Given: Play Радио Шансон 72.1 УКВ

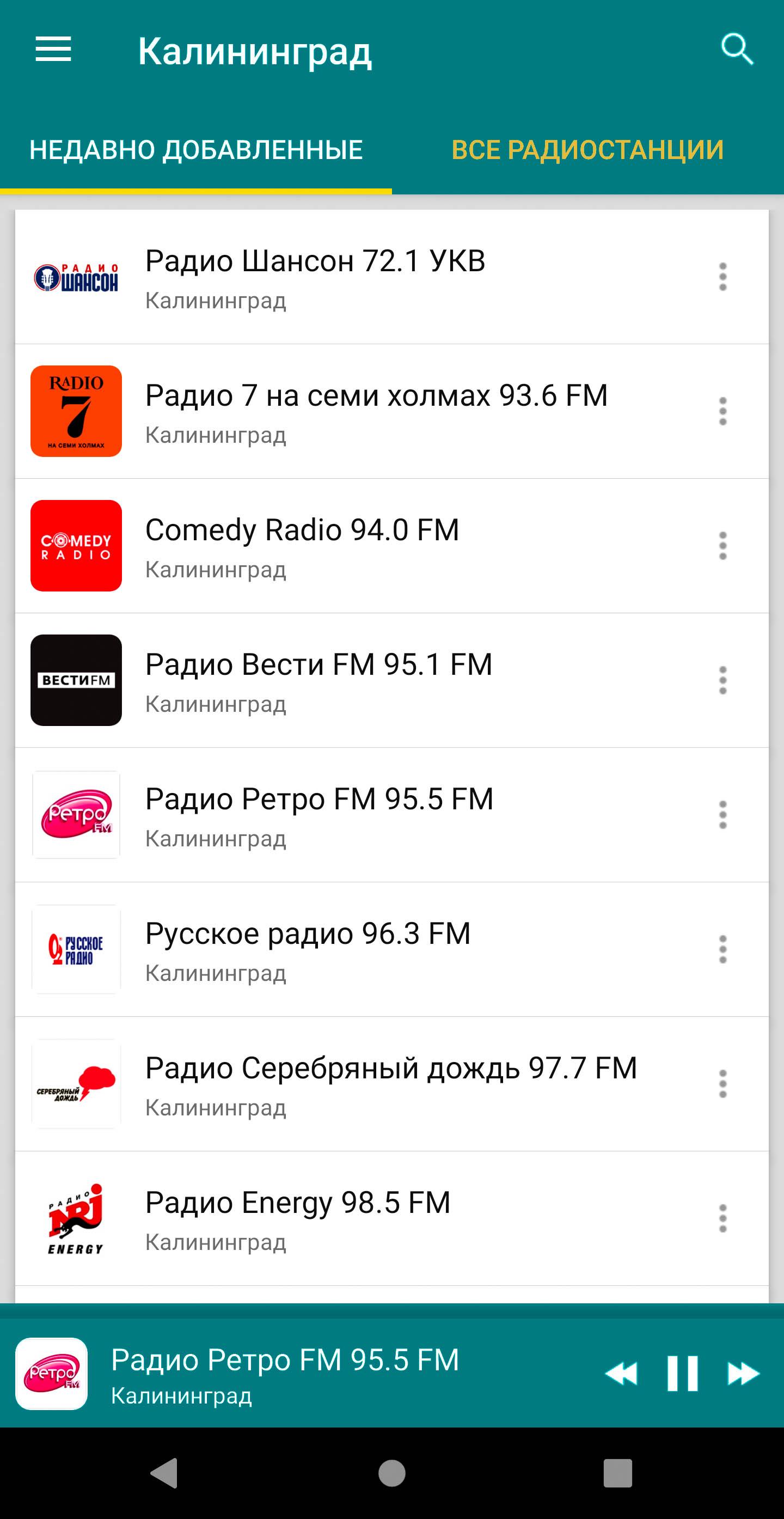Looking at the screenshot, I should (391, 277).
